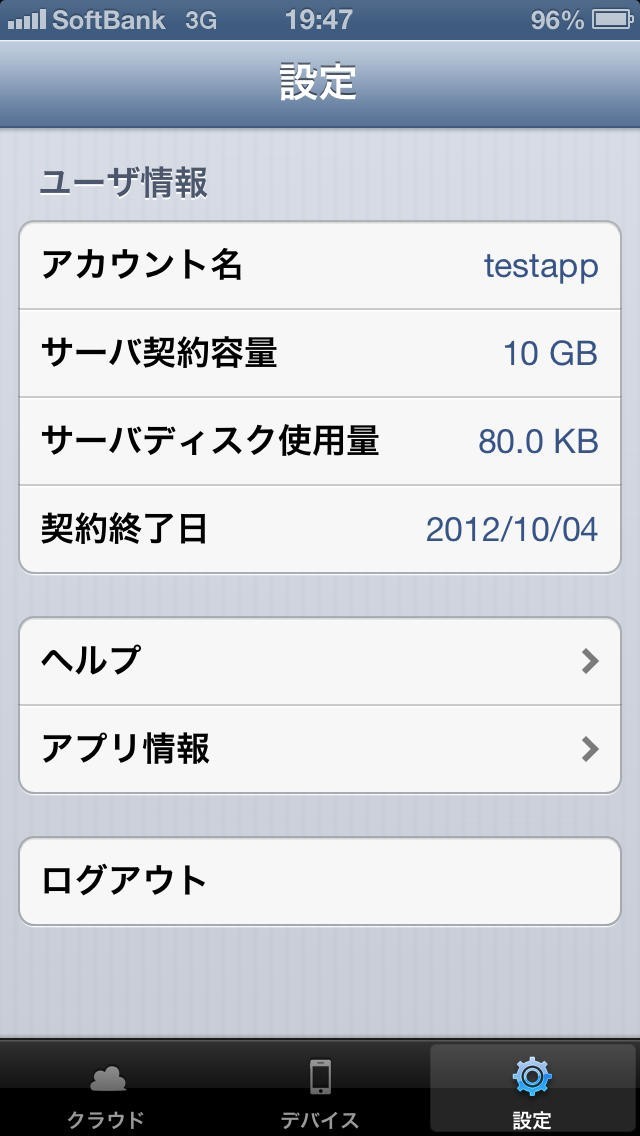Screen dimensions: 640x1136
Task: Open アプリ情報 details
Action: pos(320,749)
